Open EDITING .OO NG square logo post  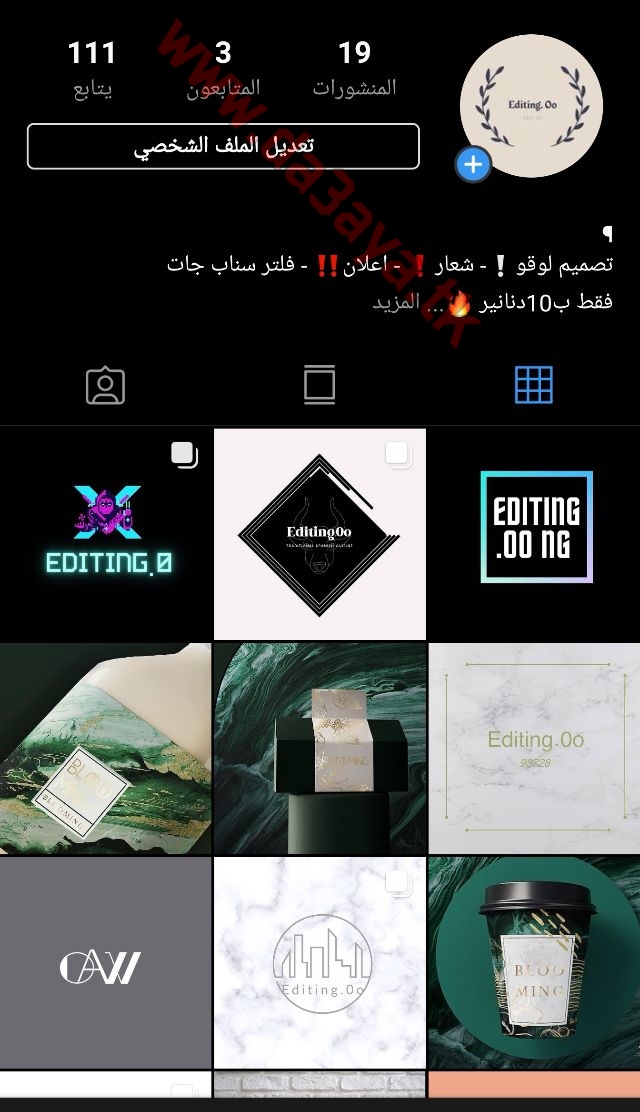click(534, 533)
